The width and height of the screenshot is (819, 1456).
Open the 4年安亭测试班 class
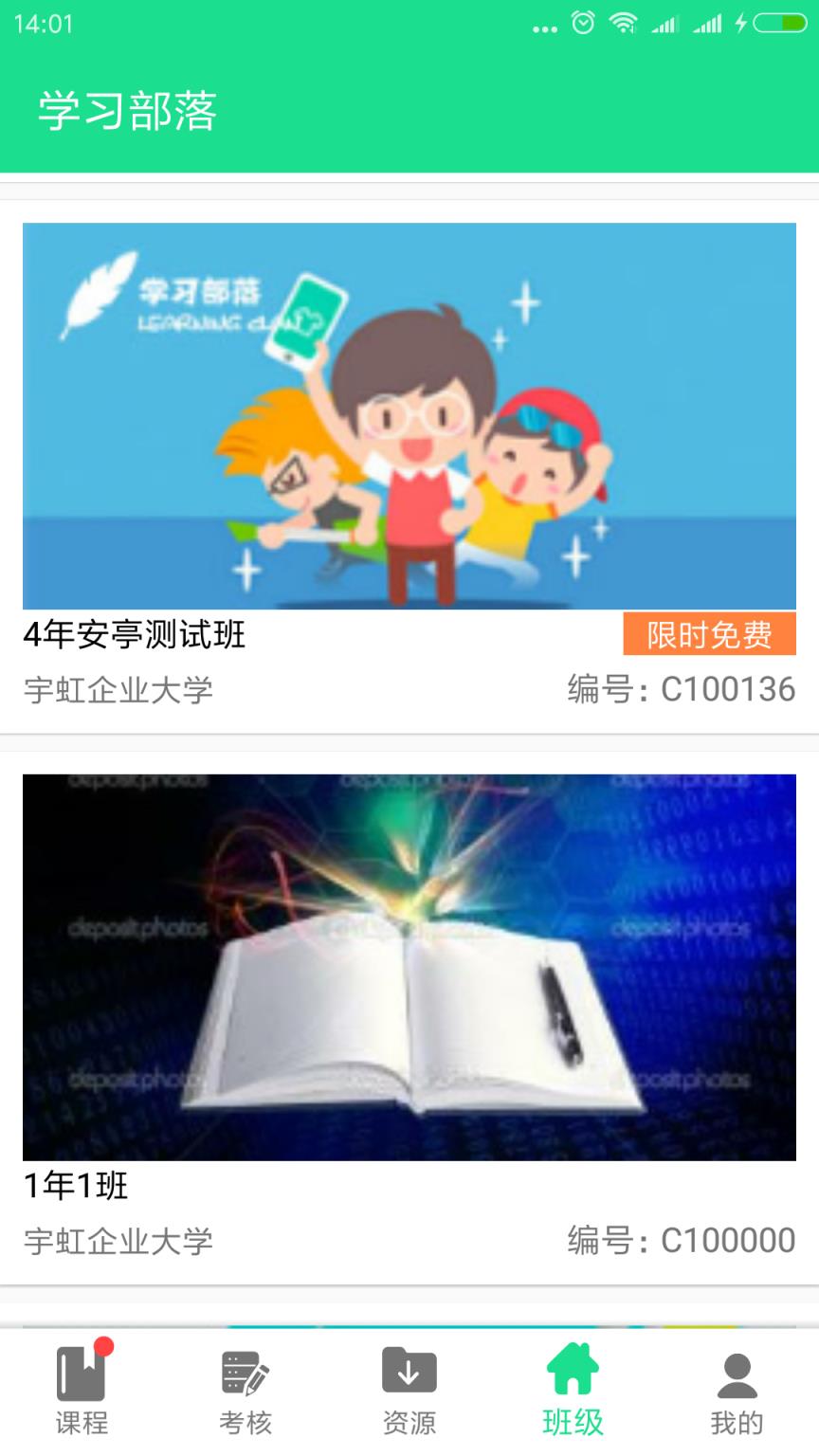point(133,633)
